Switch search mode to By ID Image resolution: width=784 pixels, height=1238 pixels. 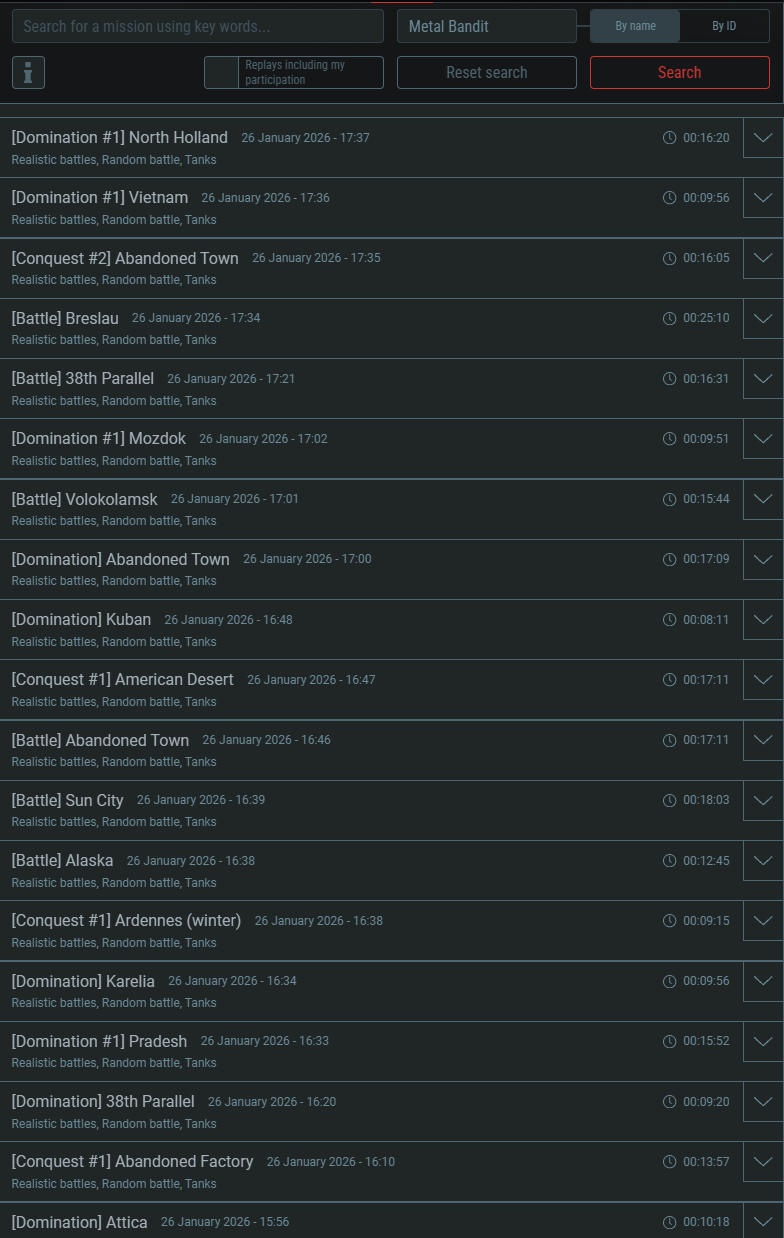point(724,26)
